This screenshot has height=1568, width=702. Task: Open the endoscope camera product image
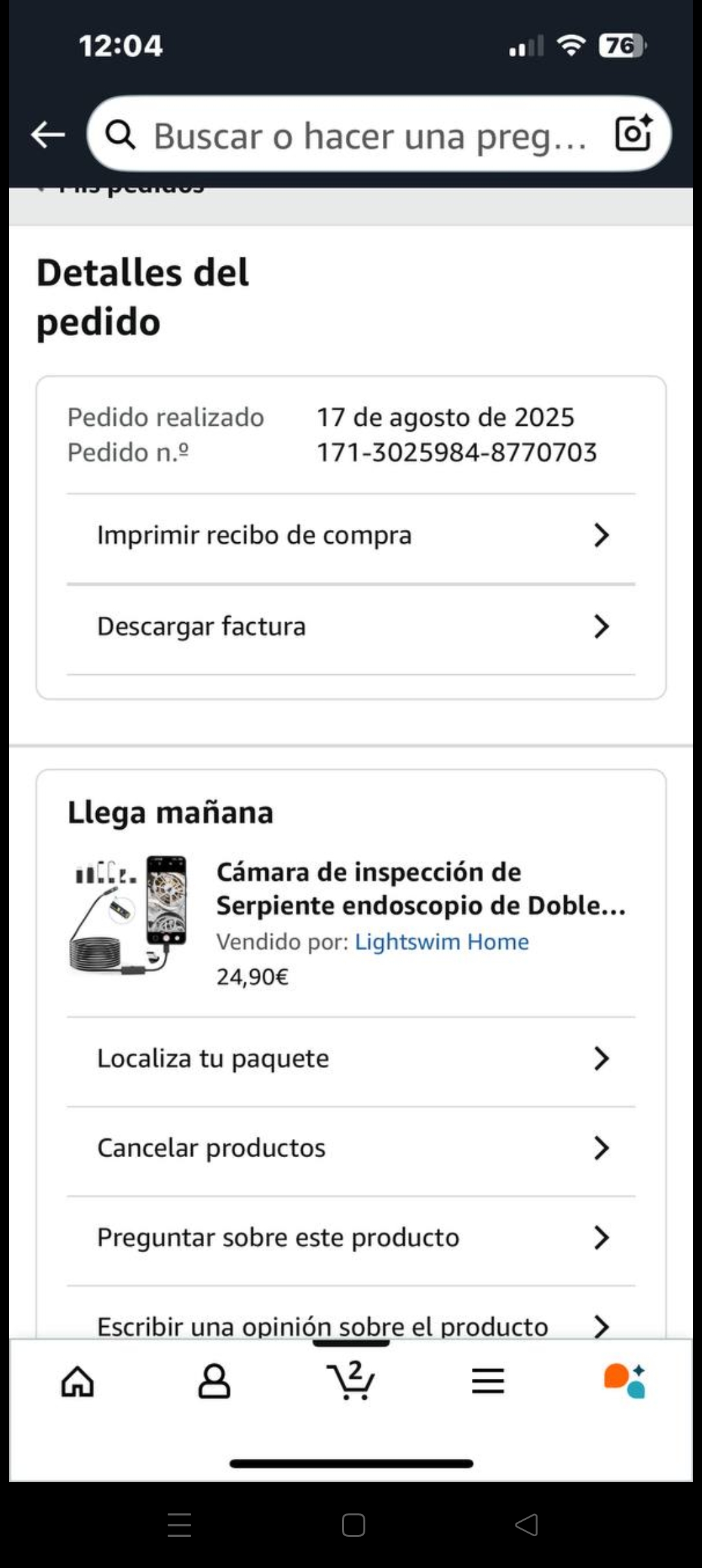pos(130,915)
